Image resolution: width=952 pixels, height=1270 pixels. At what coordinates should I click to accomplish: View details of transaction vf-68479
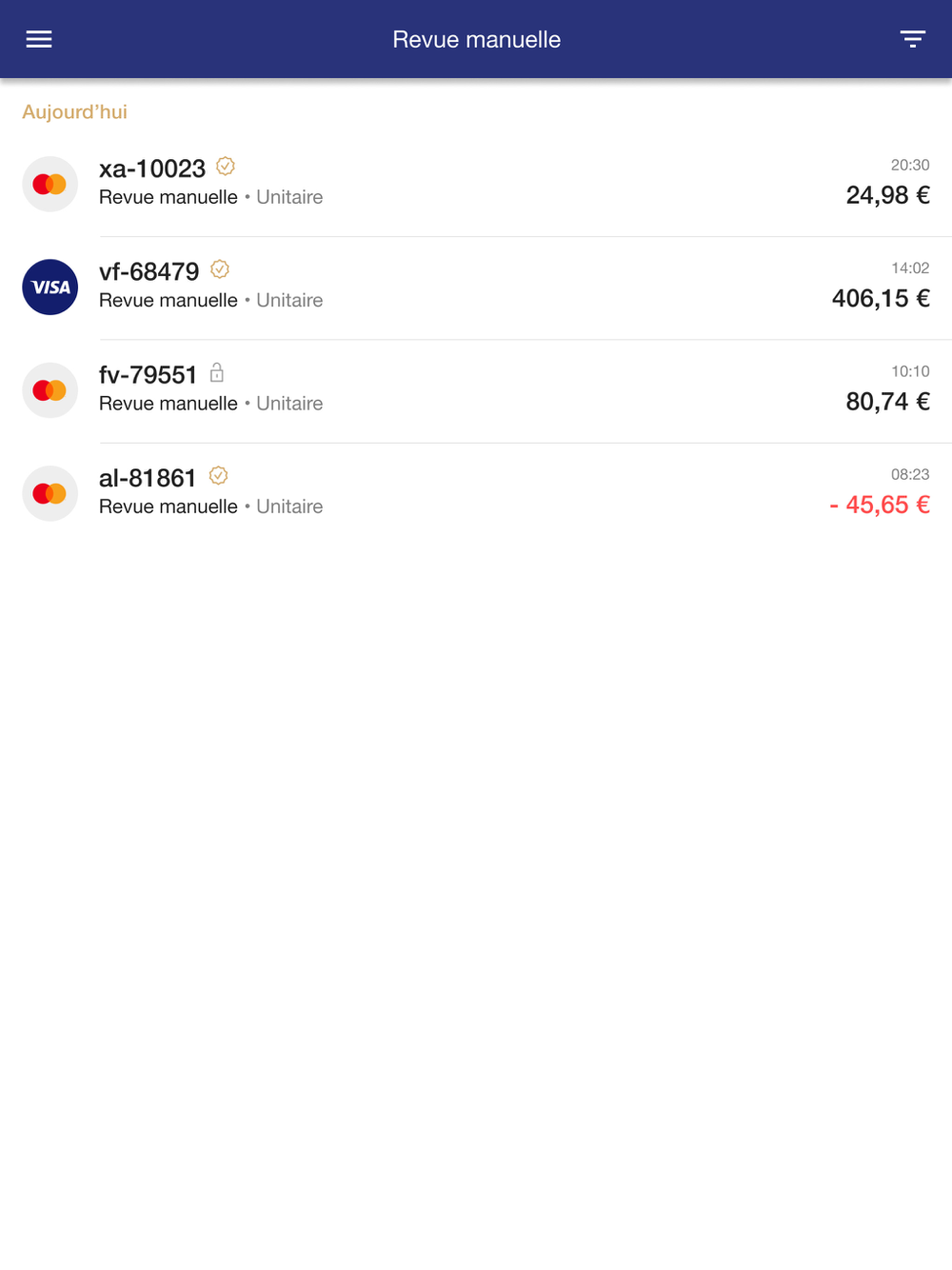(x=476, y=287)
